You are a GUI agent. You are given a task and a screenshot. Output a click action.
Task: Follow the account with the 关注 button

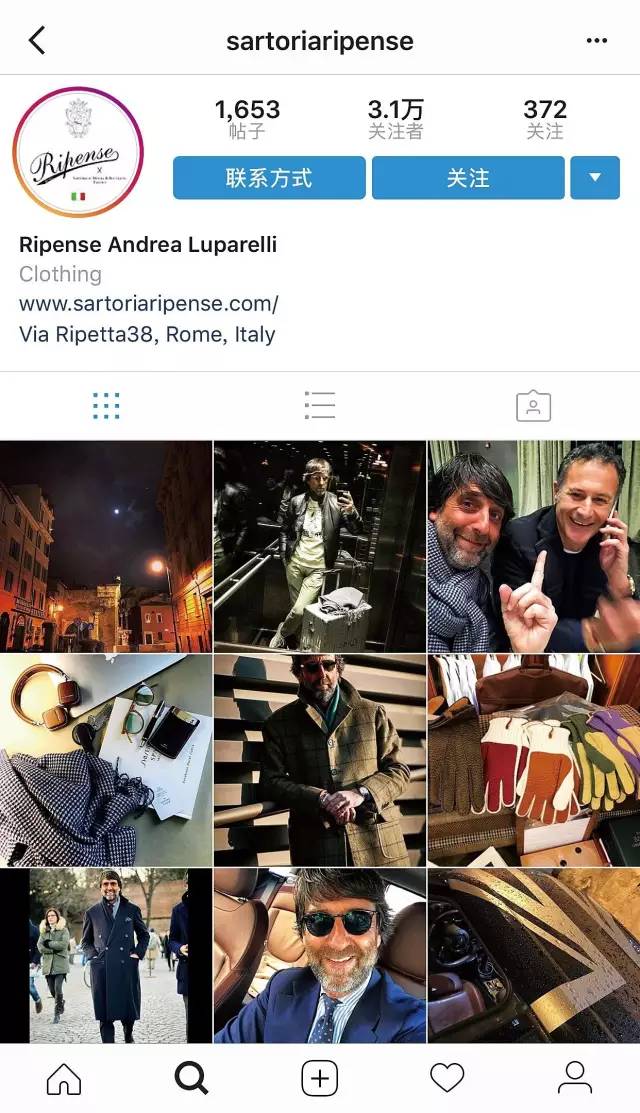pos(468,178)
